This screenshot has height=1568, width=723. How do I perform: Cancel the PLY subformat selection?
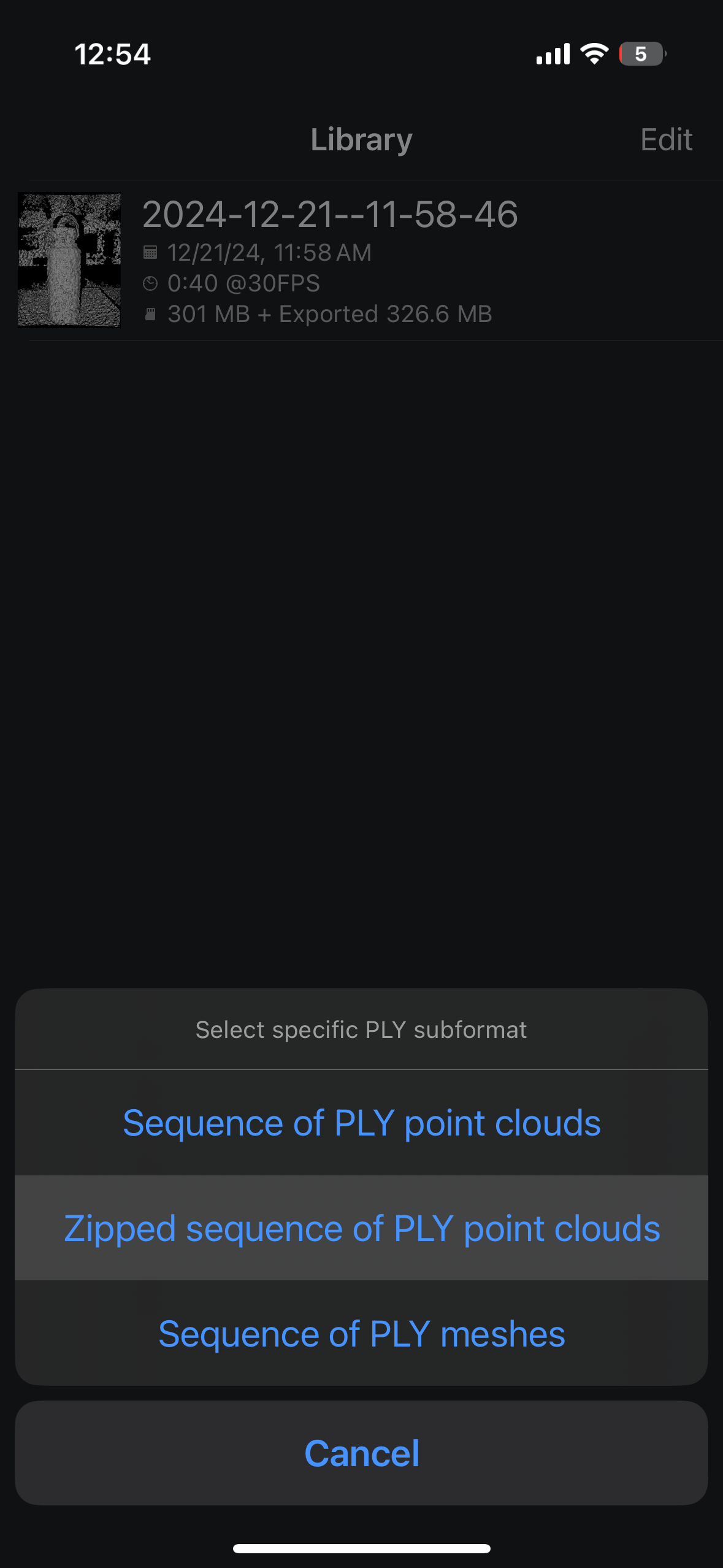[361, 1453]
